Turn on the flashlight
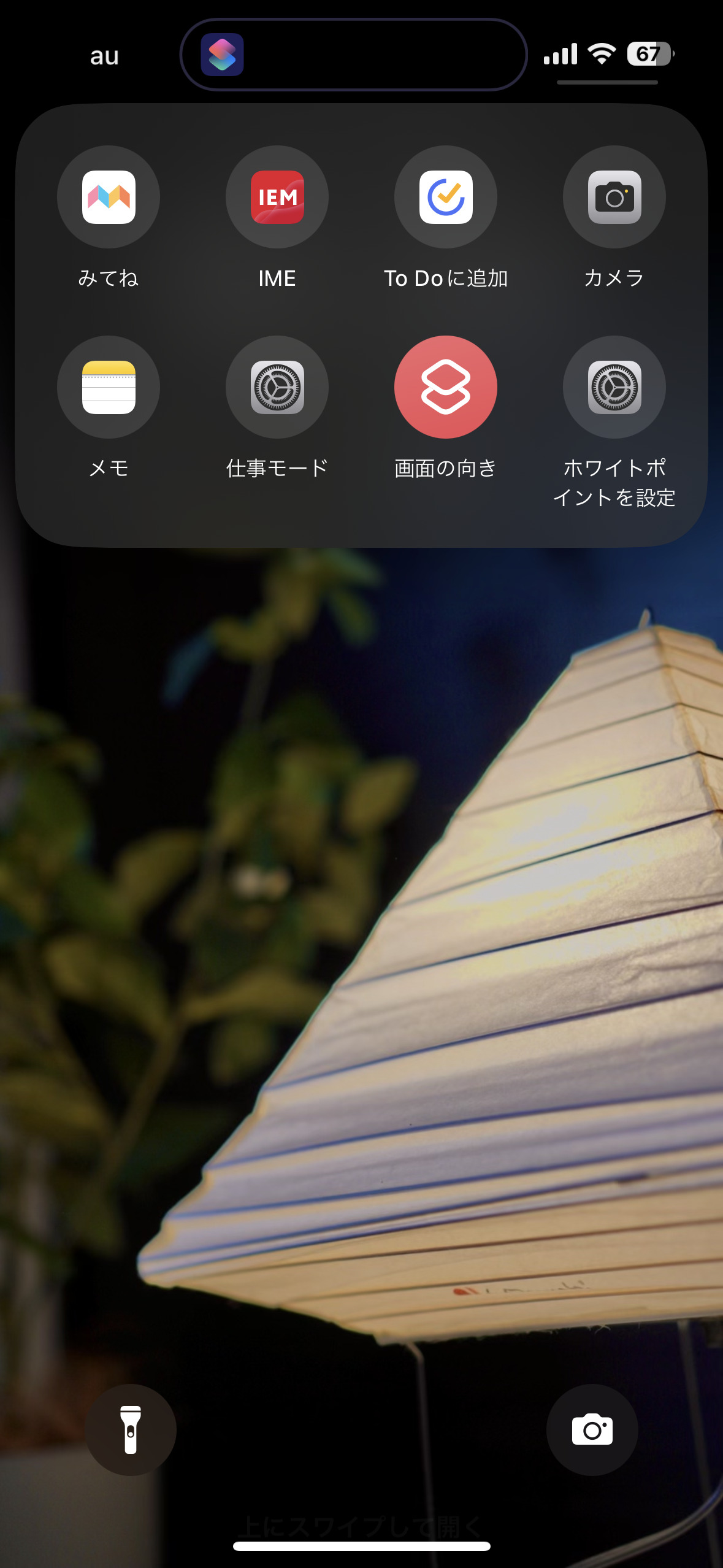This screenshot has width=723, height=1568. coord(131,1430)
